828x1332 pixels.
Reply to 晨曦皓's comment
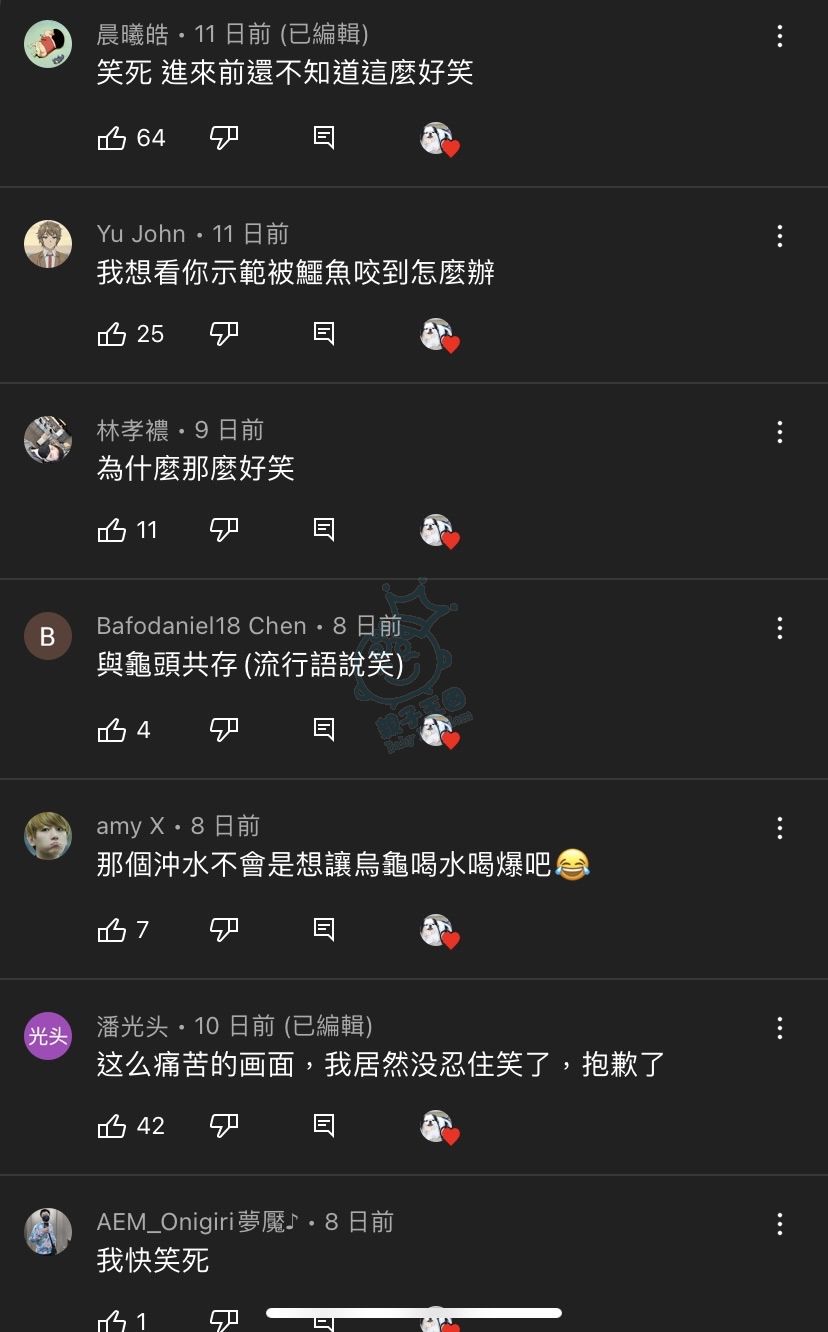324,137
